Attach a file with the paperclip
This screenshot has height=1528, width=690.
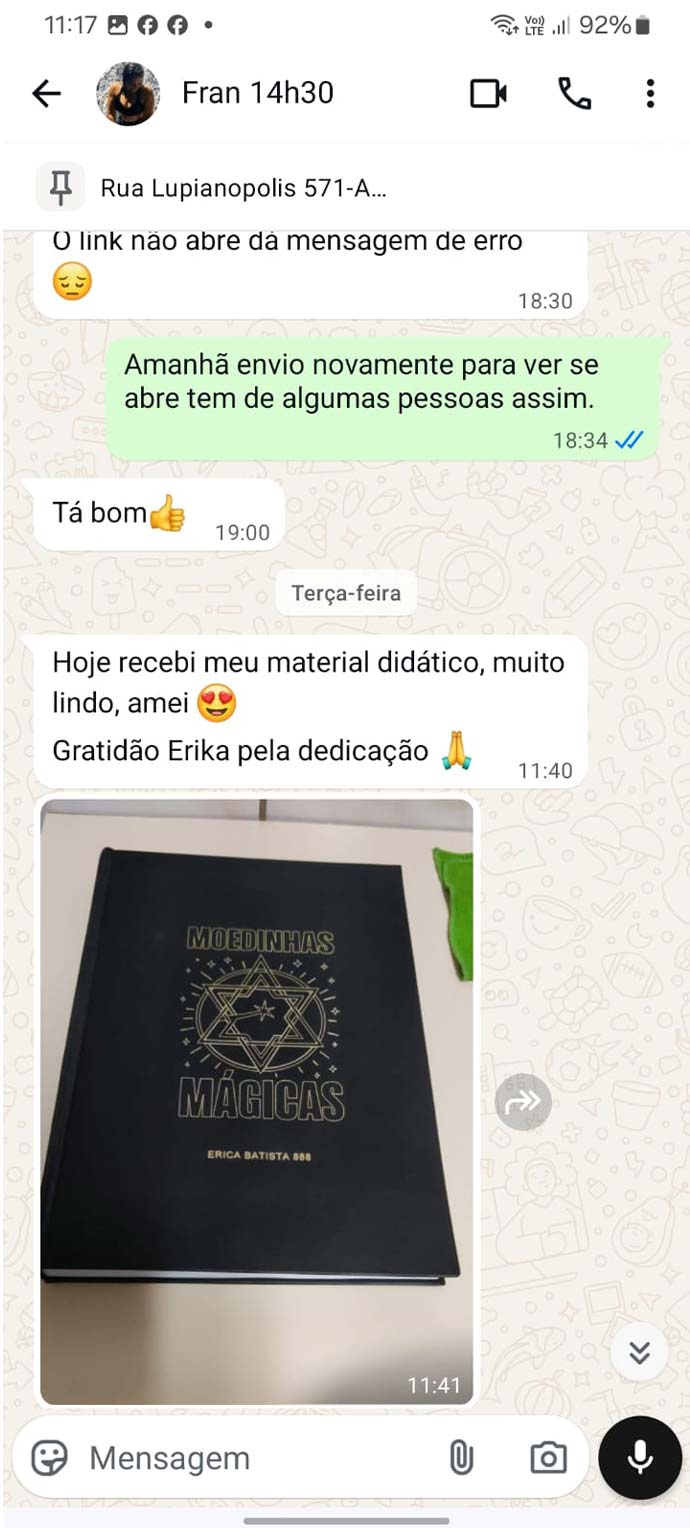point(460,1458)
